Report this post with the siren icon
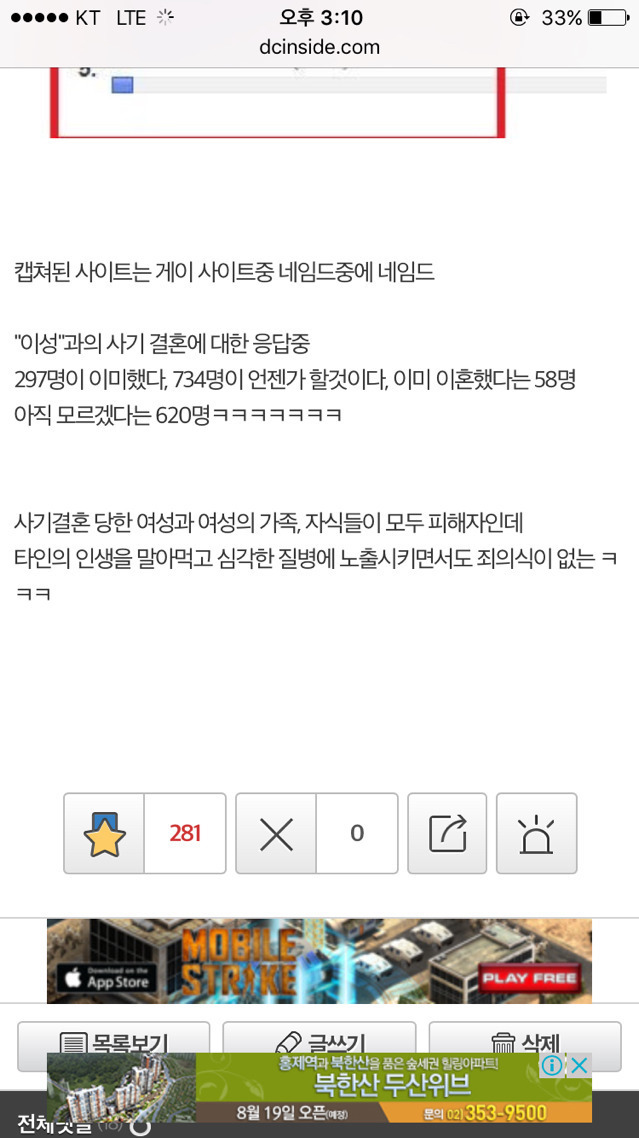 [537, 833]
